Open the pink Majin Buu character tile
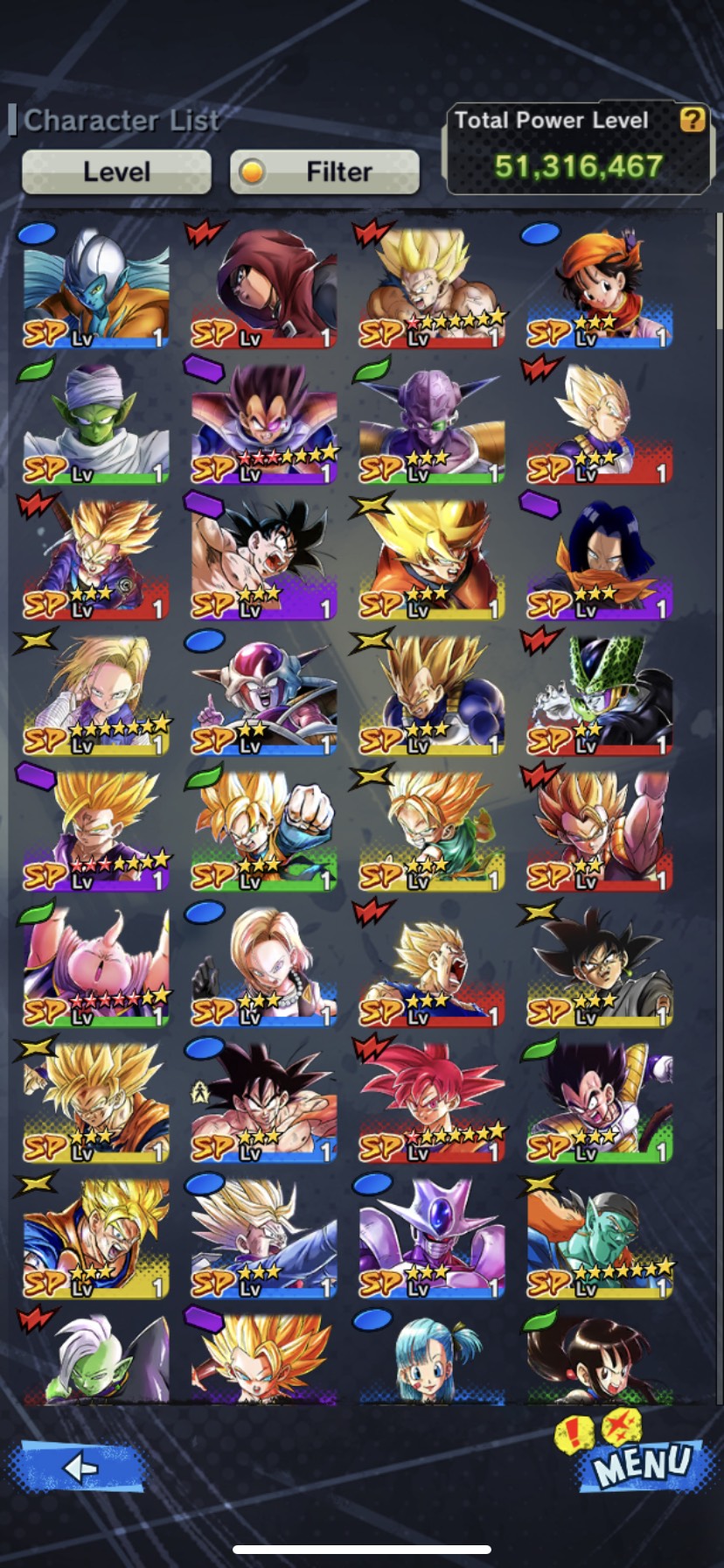 pos(96,966)
